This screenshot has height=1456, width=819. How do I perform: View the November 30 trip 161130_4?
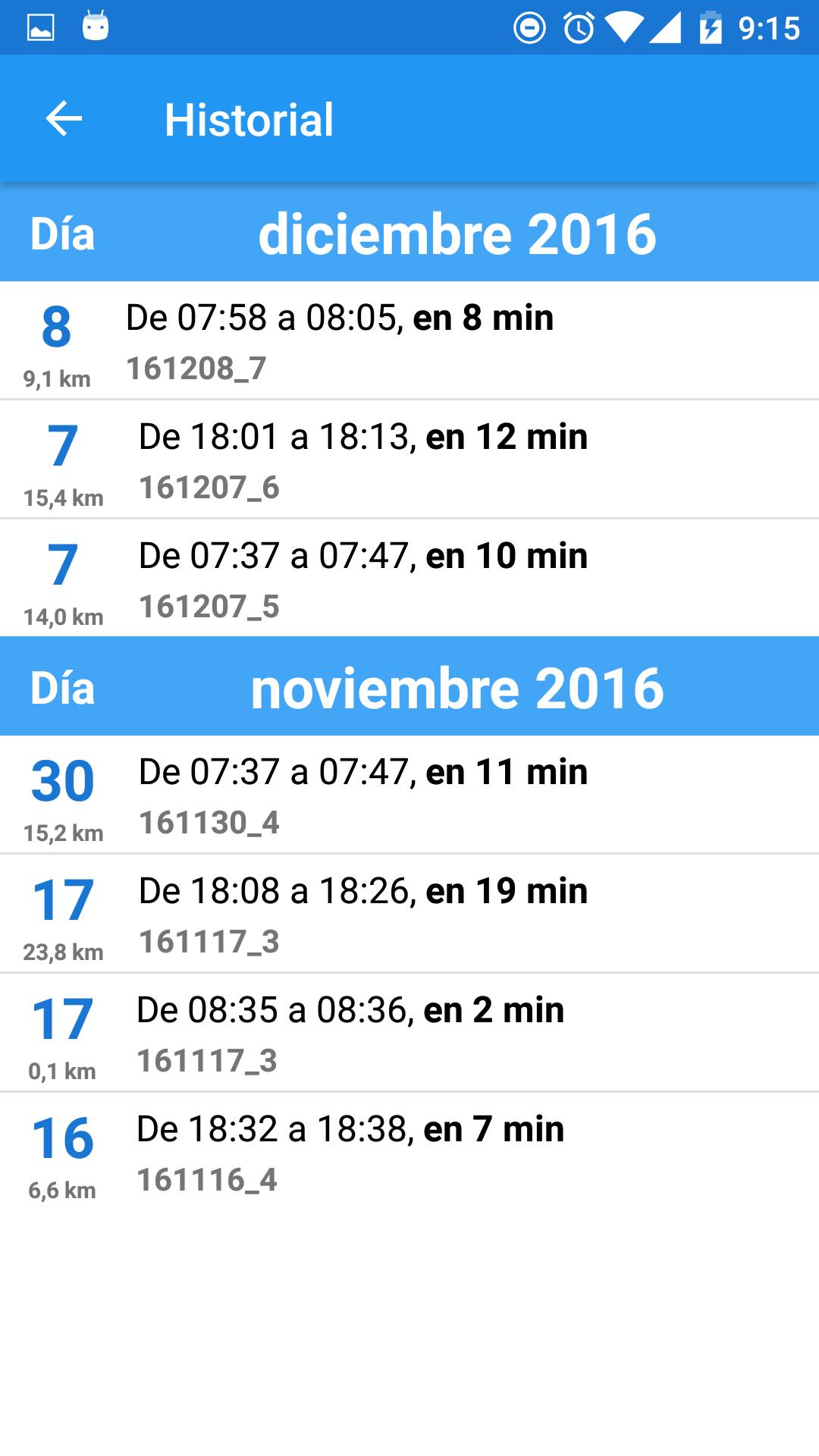pyautogui.click(x=409, y=795)
